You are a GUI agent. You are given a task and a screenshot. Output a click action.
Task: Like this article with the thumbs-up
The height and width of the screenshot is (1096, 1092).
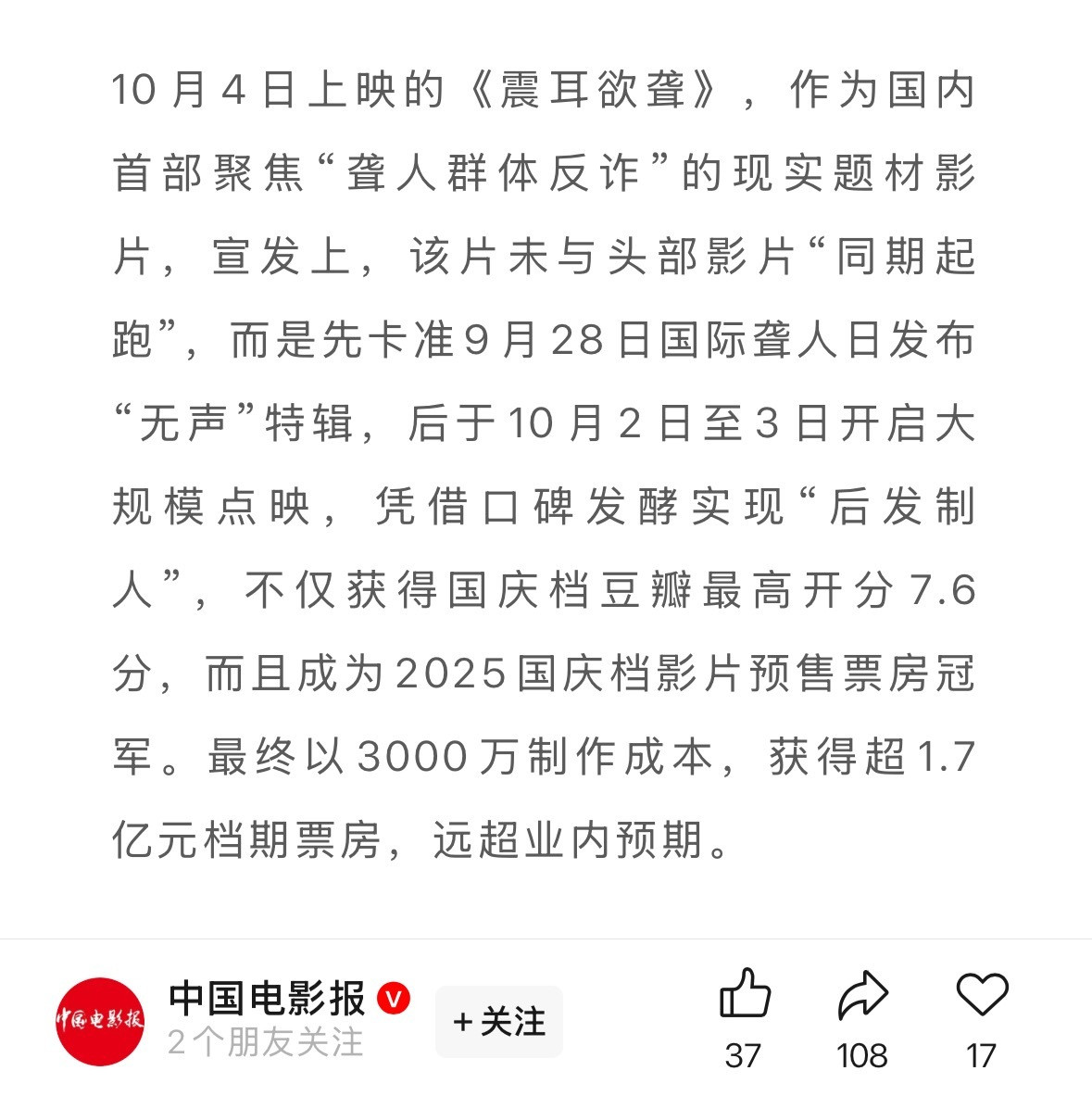point(745,993)
